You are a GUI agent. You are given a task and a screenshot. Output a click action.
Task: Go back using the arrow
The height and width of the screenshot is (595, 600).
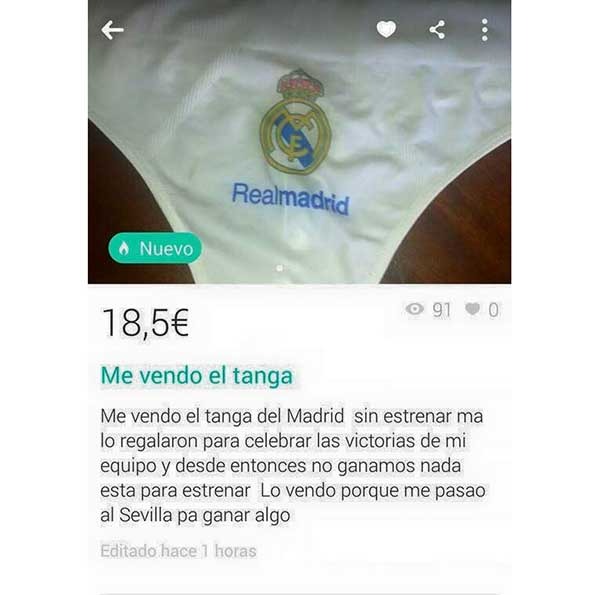pos(113,30)
